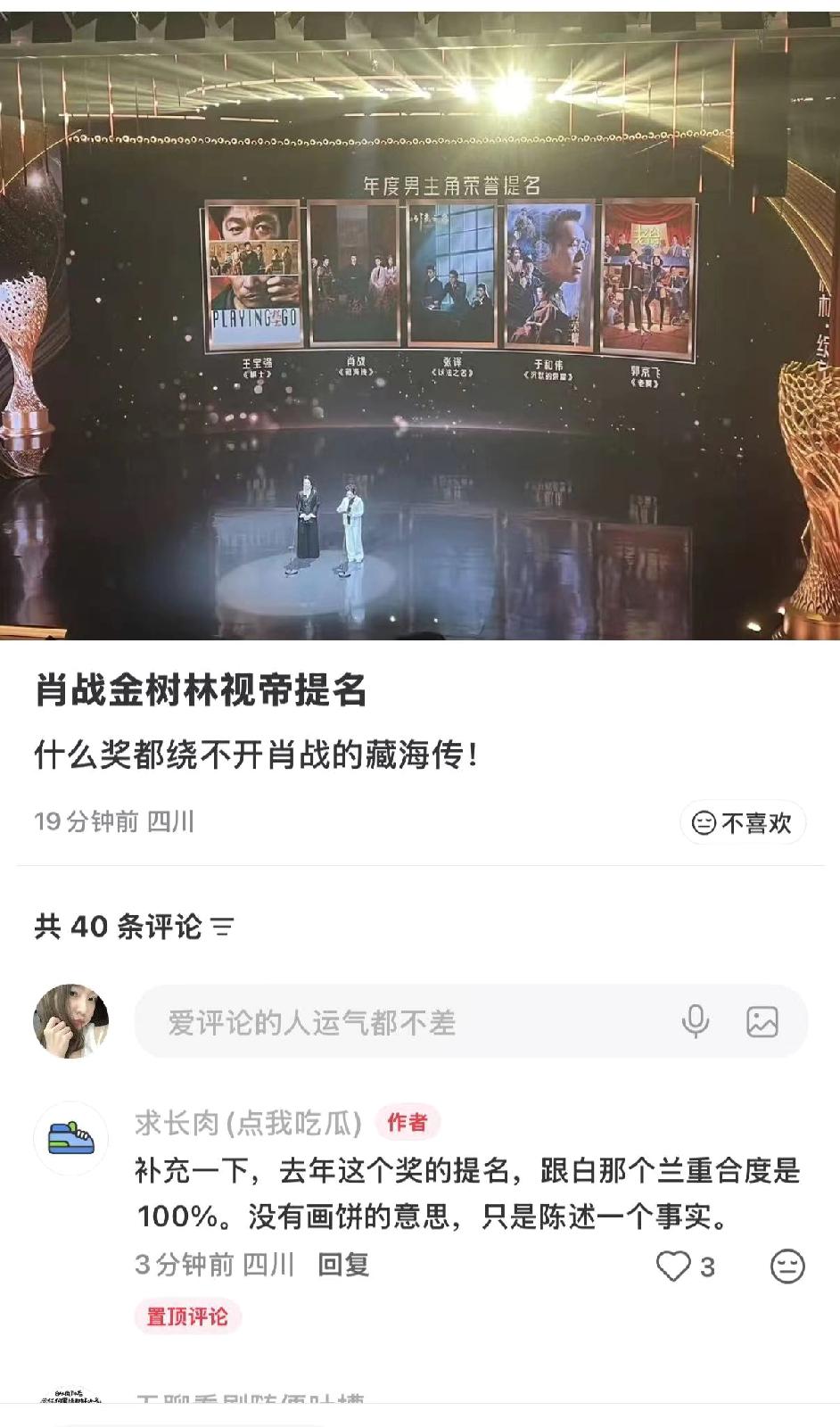This screenshot has height=1427, width=840.
Task: Open comment sorting via the lines icon after 共40条评论
Action: [221, 927]
